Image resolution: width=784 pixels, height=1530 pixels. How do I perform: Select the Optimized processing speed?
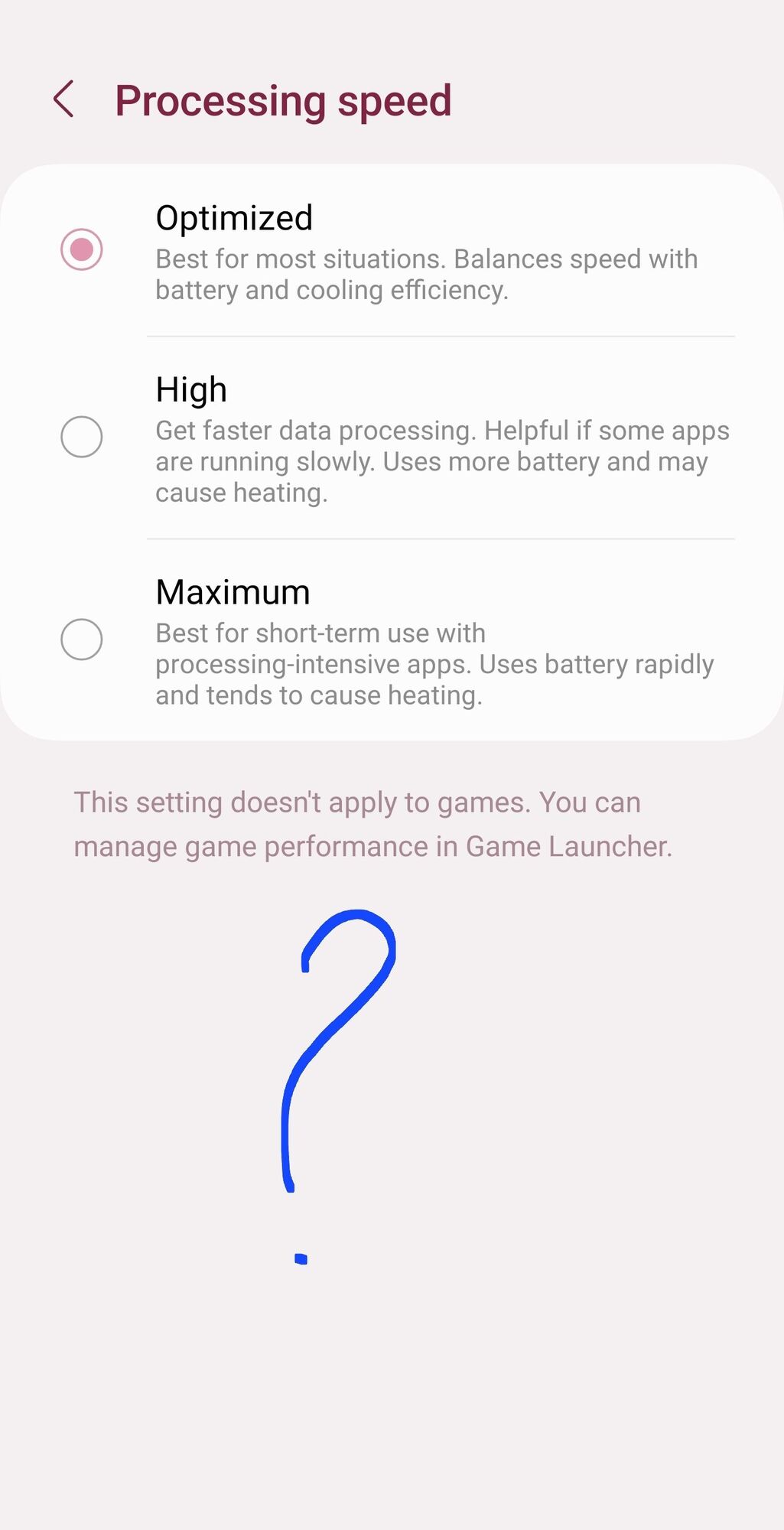pyautogui.click(x=82, y=249)
